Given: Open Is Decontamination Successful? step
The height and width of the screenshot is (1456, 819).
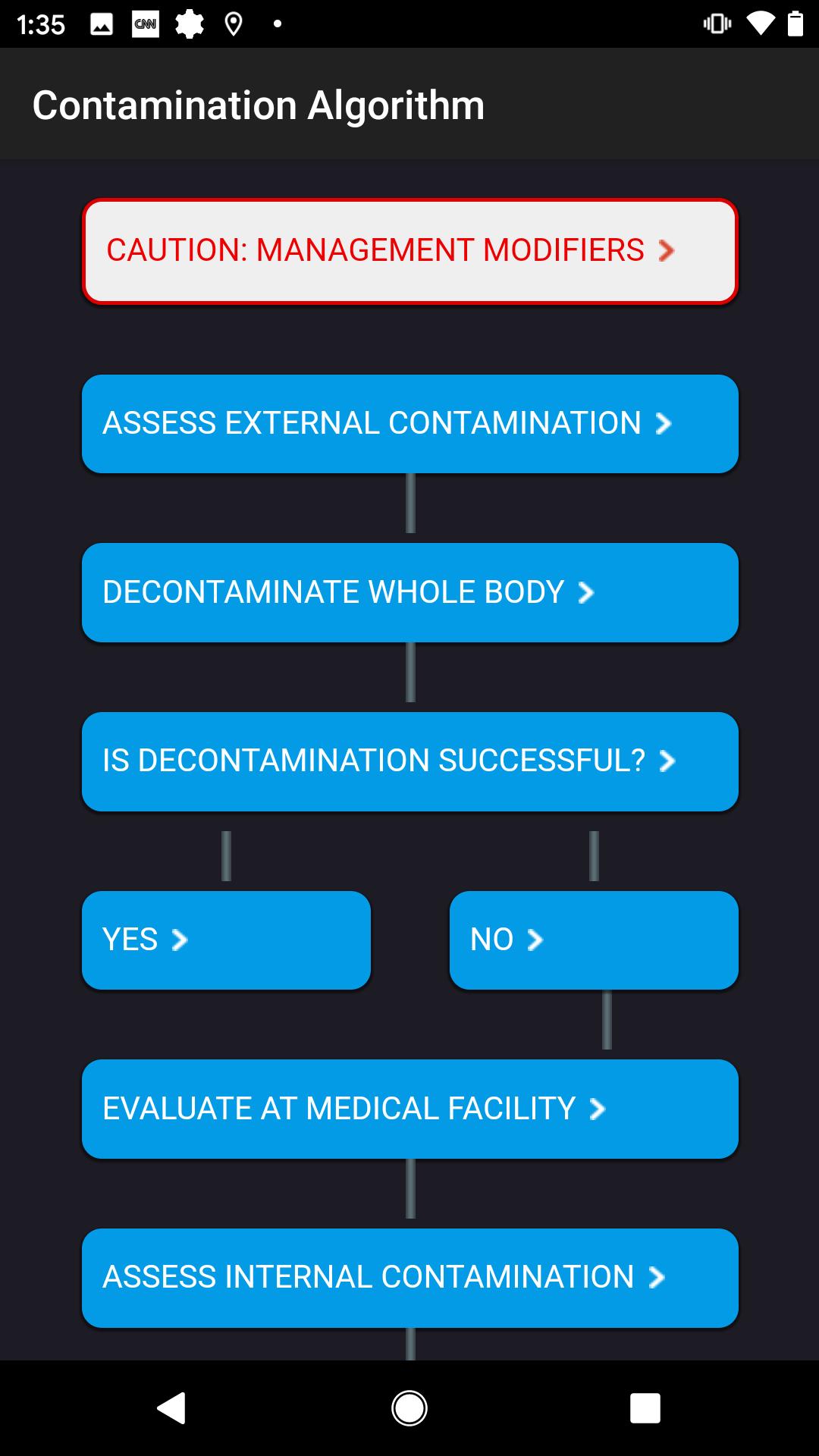Looking at the screenshot, I should [409, 761].
